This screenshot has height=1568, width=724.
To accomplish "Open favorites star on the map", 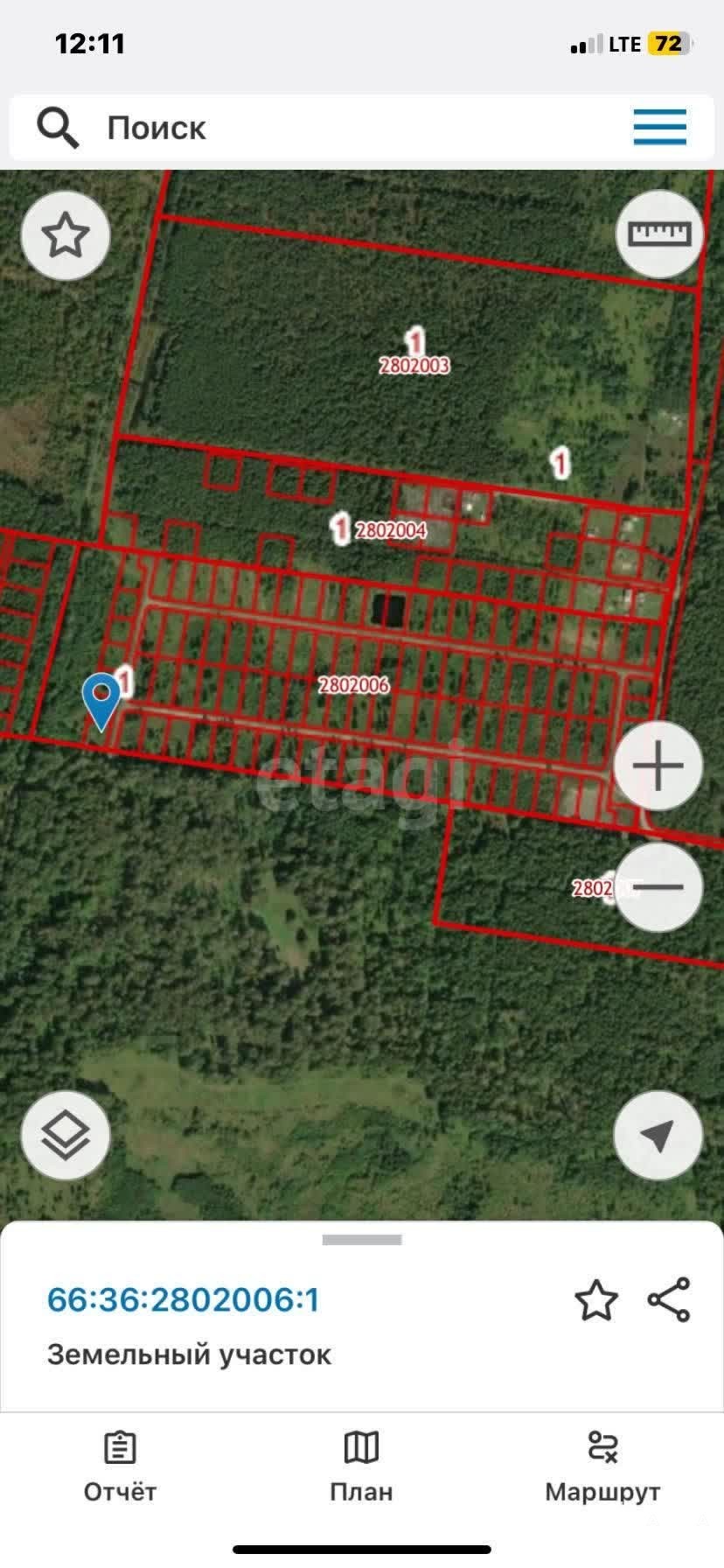I will pos(66,235).
